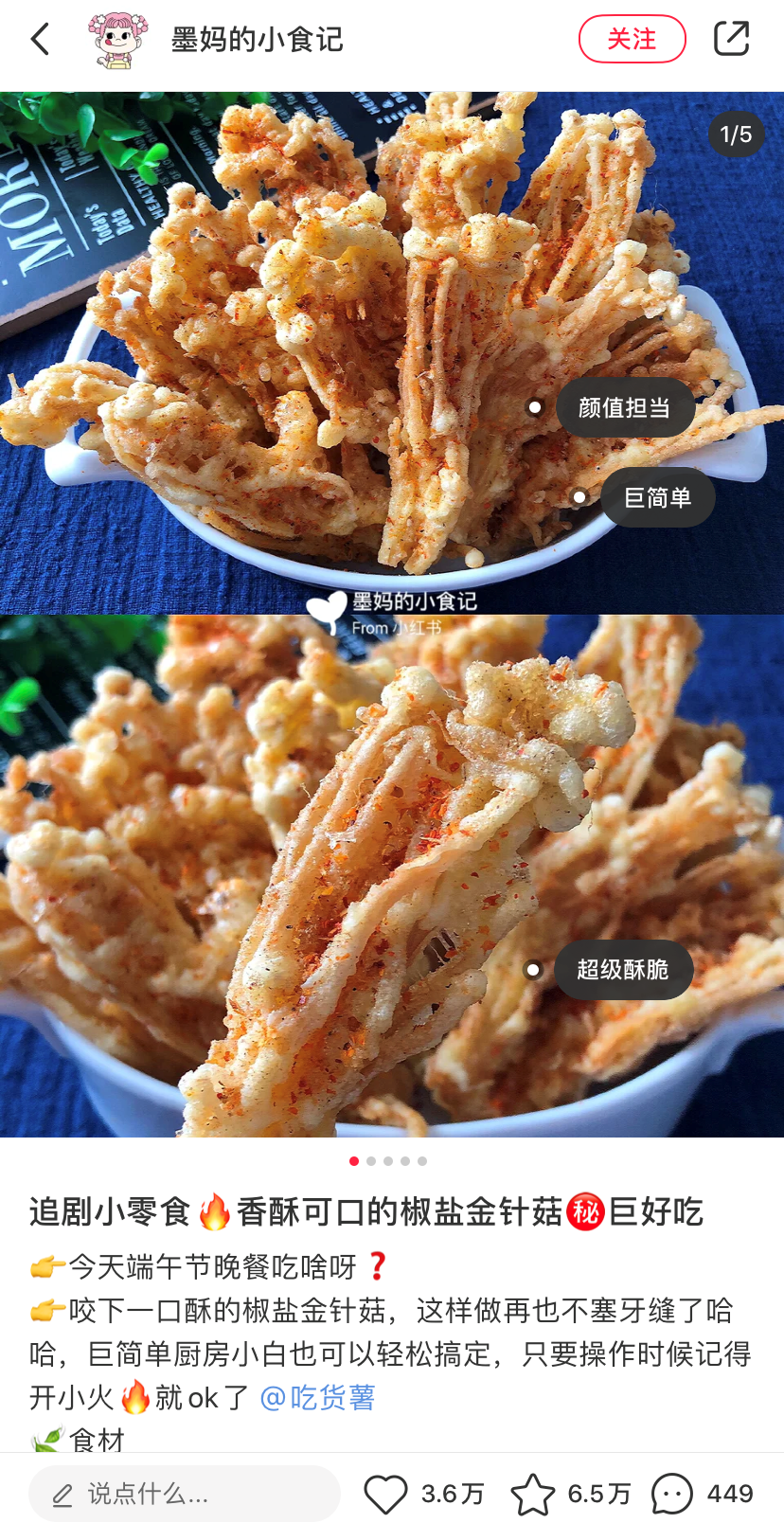The image size is (784, 1523).
Task: Select the 超级酥脆 image tag
Action: pos(623,970)
